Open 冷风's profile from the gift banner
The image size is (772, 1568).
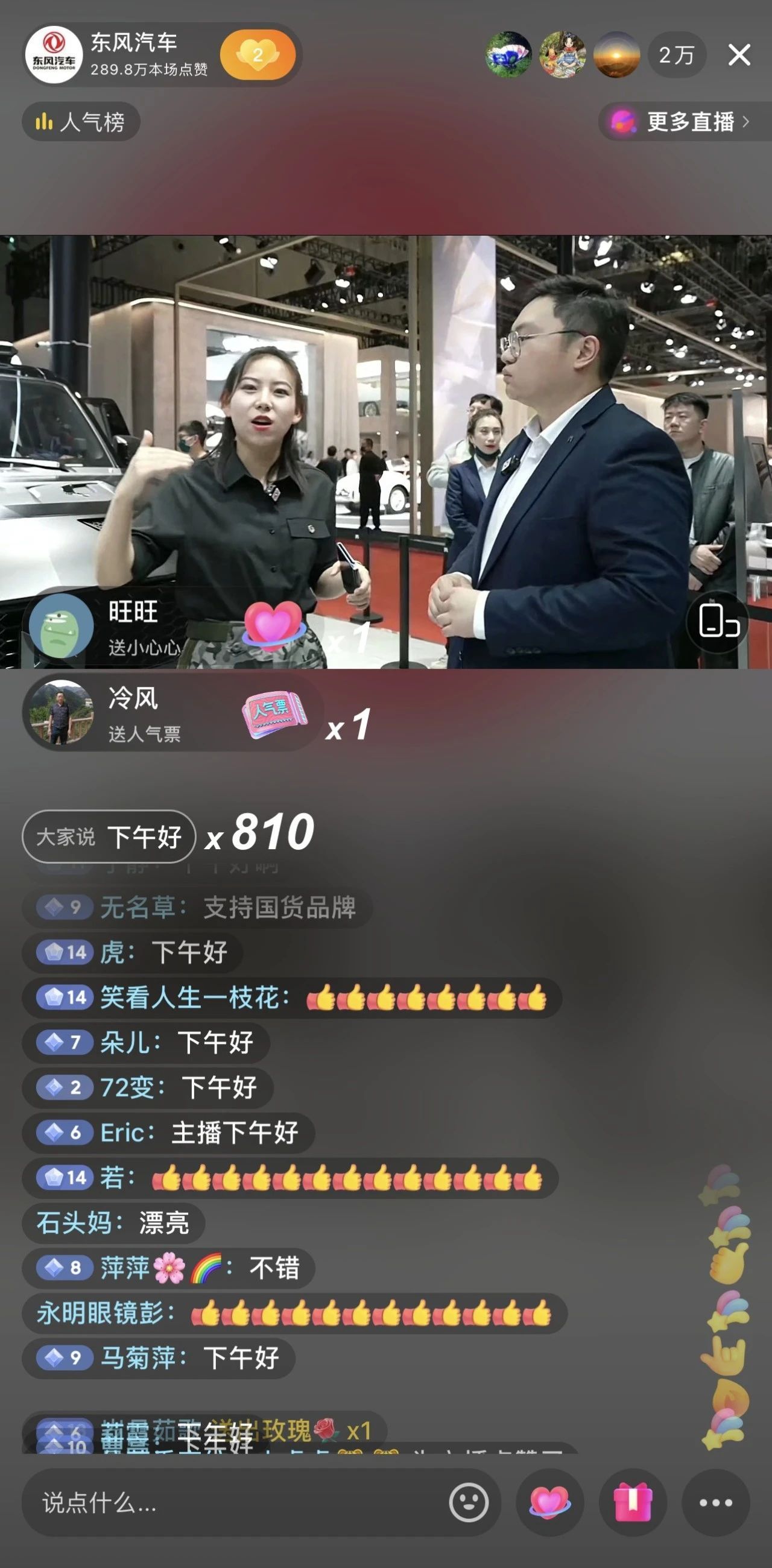(61, 713)
